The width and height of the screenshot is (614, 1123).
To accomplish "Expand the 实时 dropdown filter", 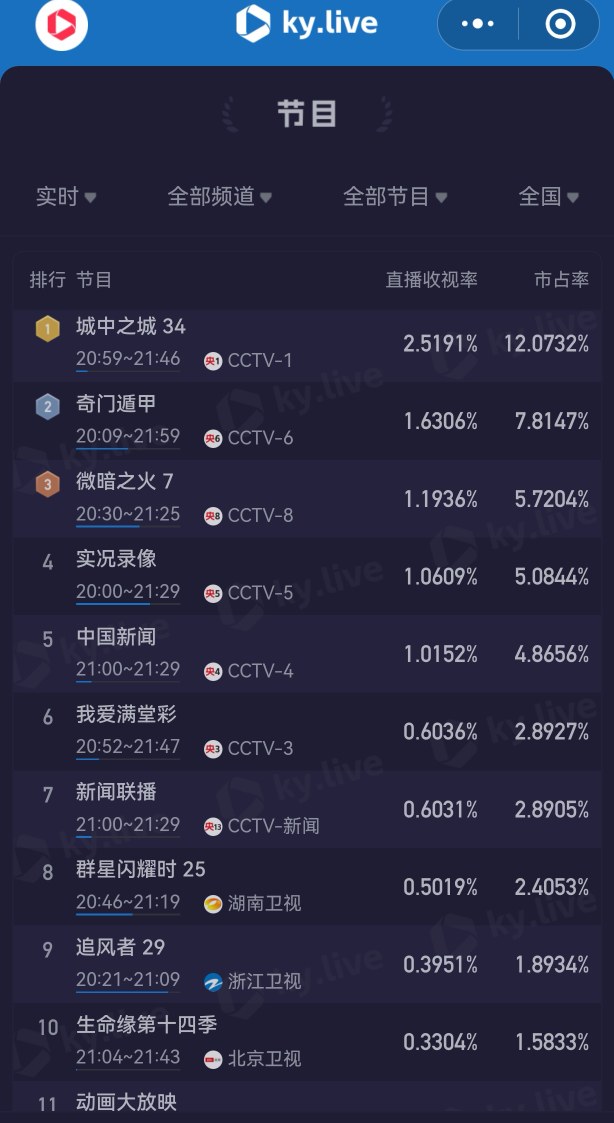I will point(66,196).
